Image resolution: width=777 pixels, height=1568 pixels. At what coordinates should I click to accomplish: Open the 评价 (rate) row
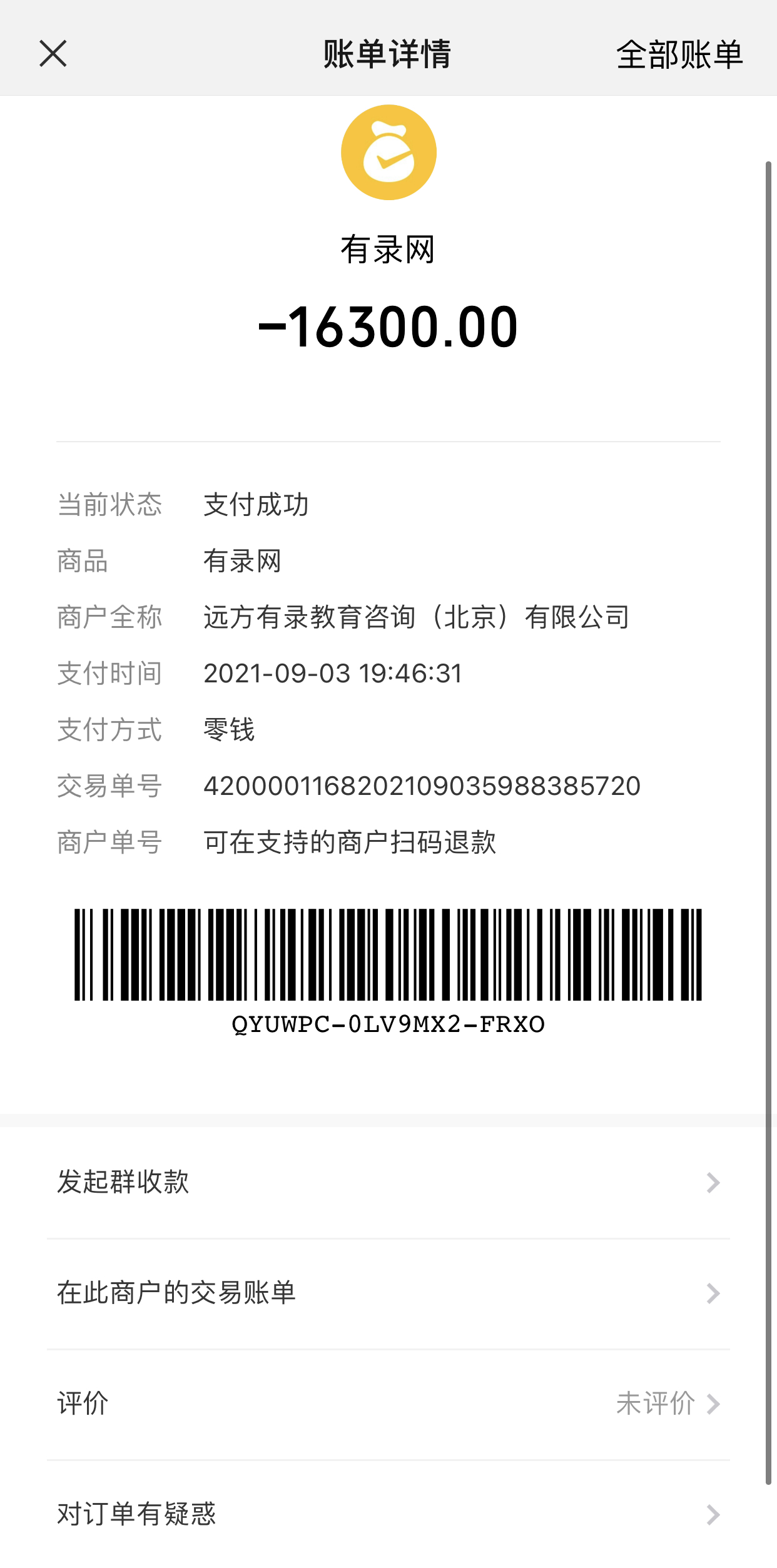tap(388, 1404)
